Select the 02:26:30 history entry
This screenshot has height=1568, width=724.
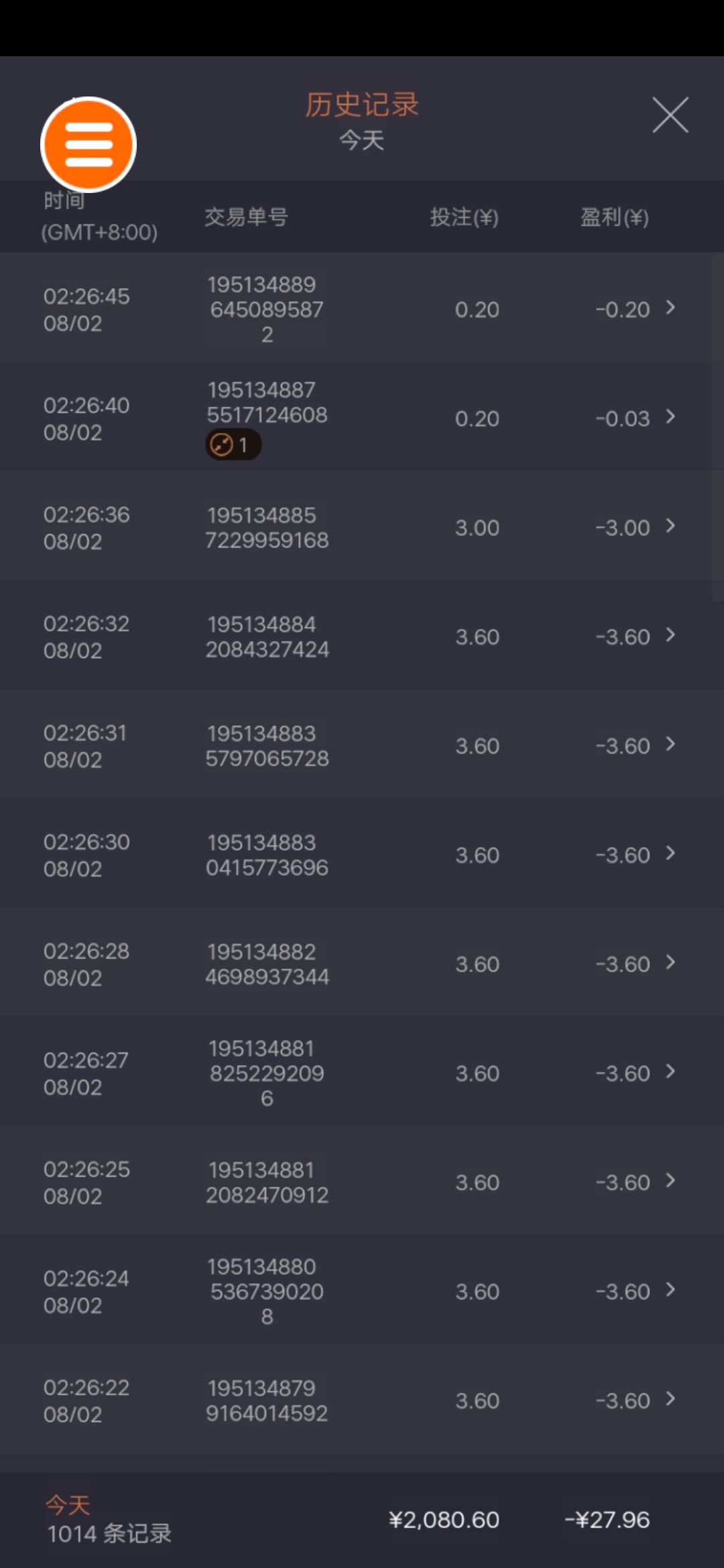tap(362, 855)
